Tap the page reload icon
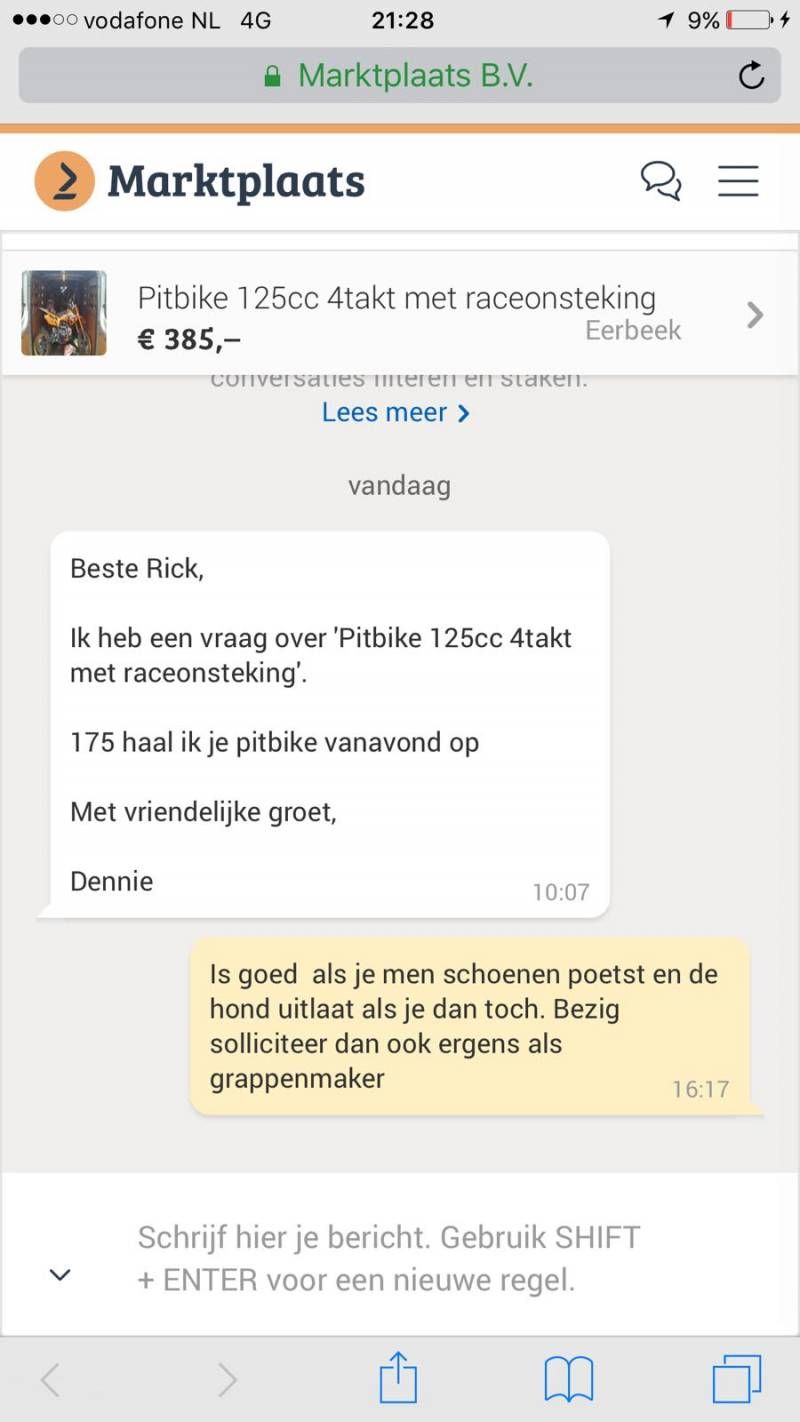Viewport: 800px width, 1422px height. (x=751, y=74)
